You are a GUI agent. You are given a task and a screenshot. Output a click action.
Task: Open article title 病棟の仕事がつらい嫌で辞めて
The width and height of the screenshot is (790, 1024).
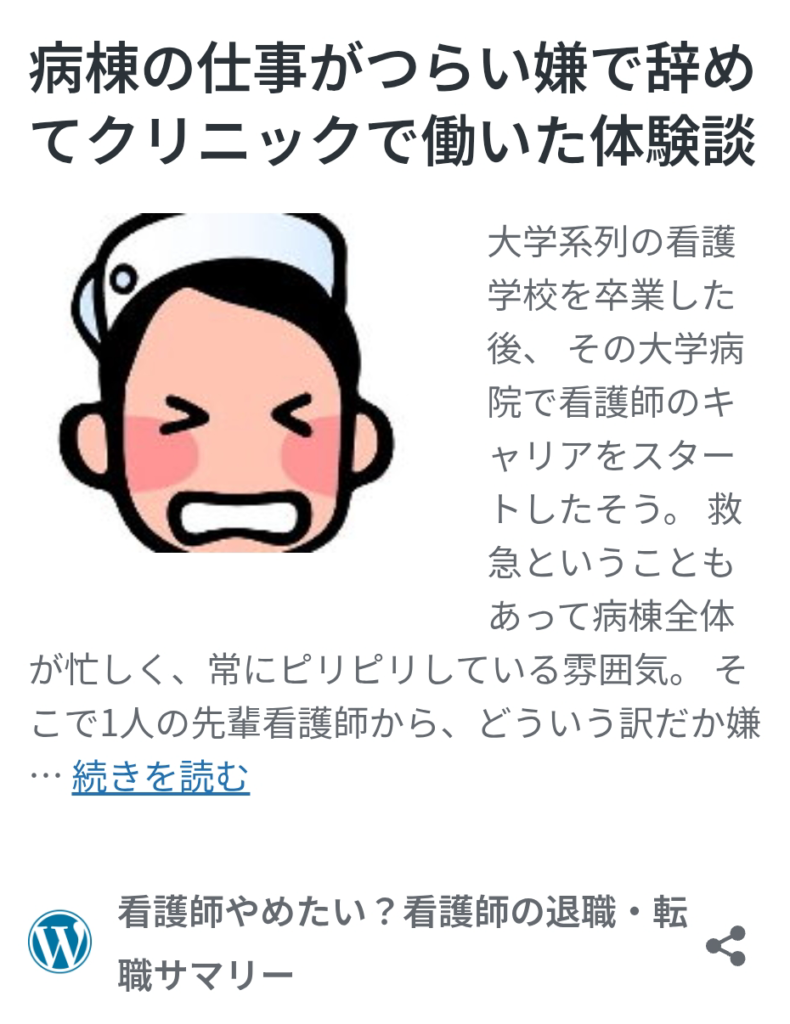click(392, 107)
